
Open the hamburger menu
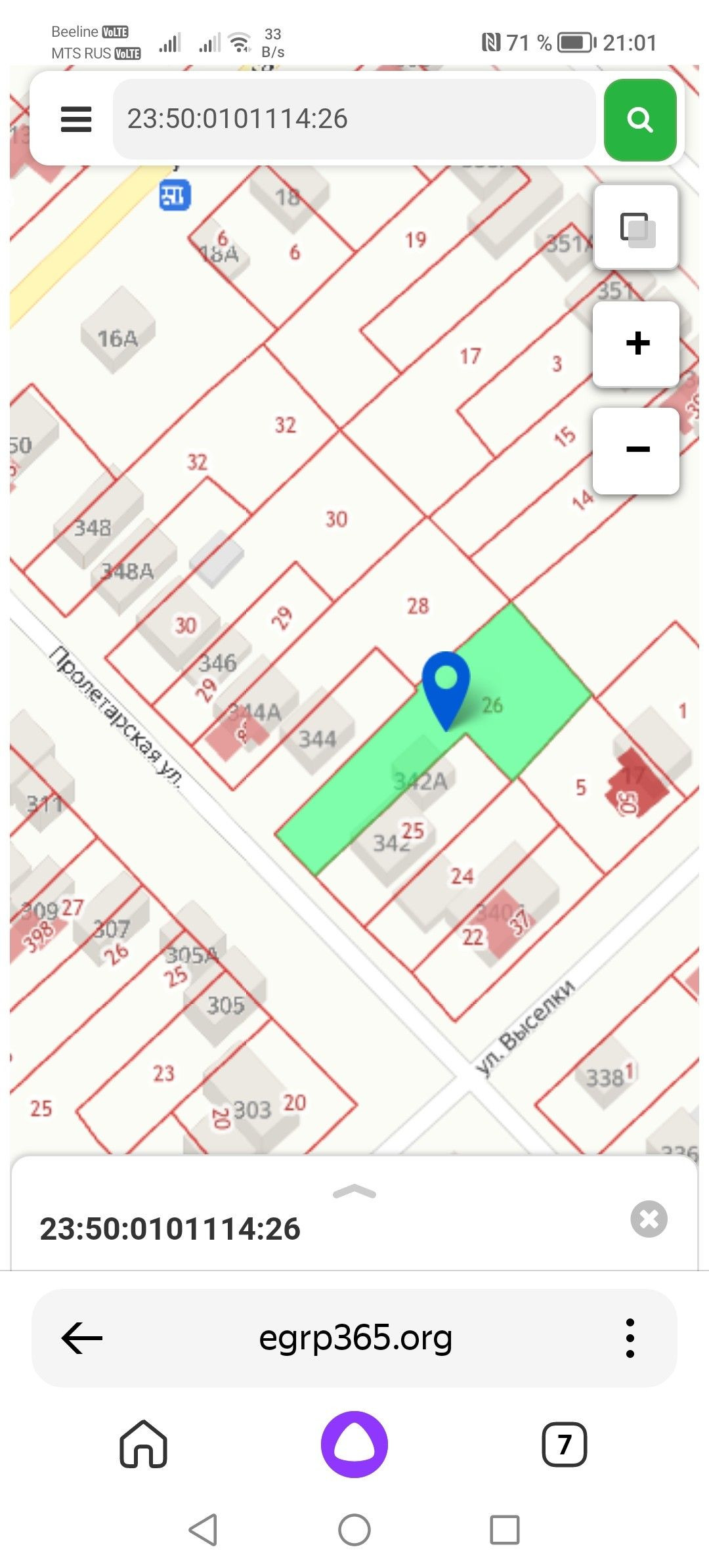point(76,120)
